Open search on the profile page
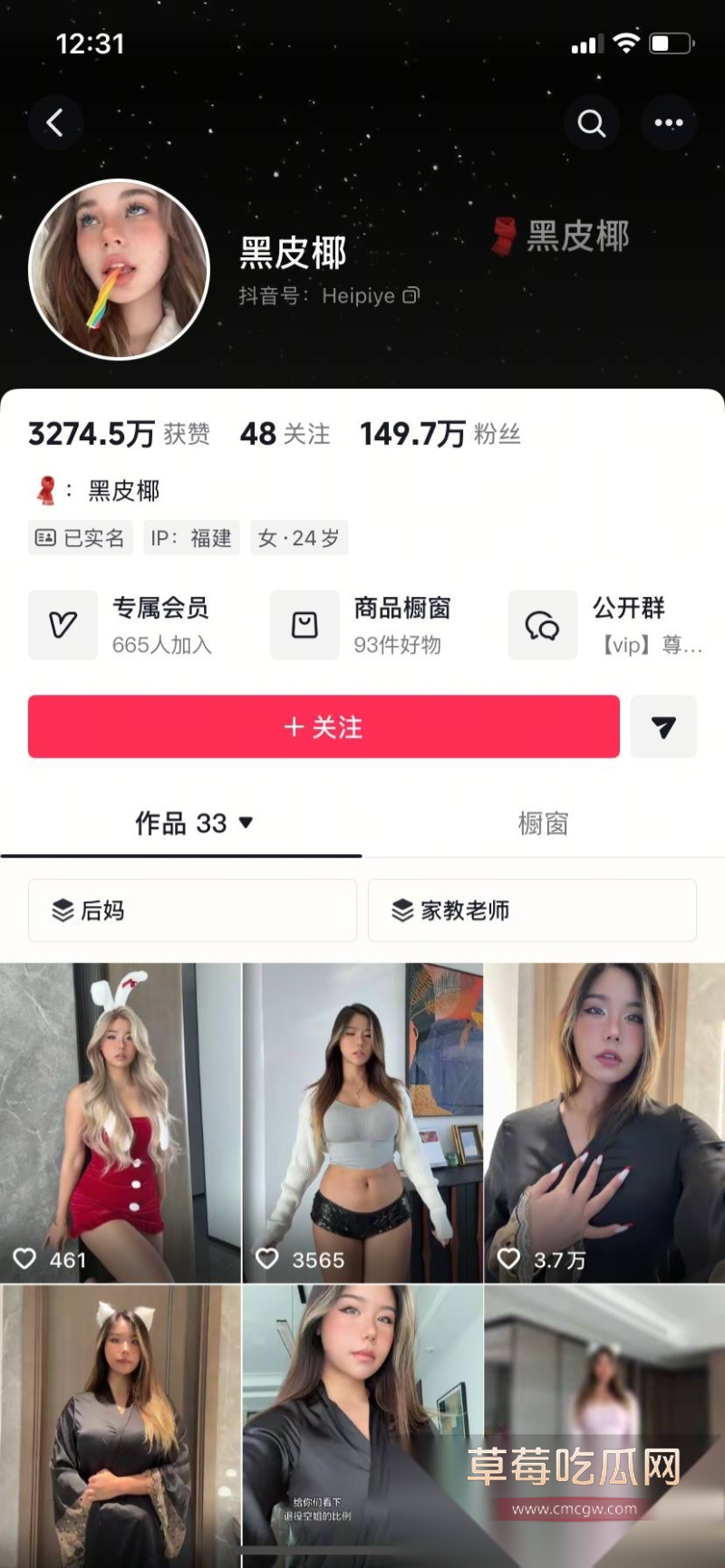Viewport: 725px width, 1568px height. 592,122
